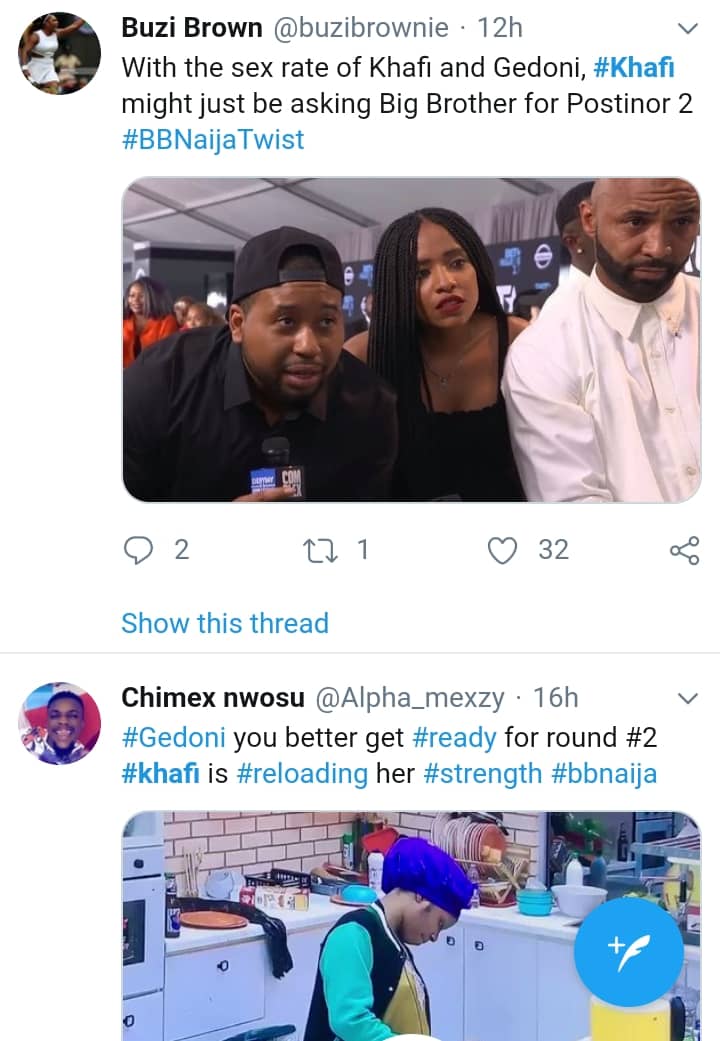Open the #ready hashtag

click(454, 738)
